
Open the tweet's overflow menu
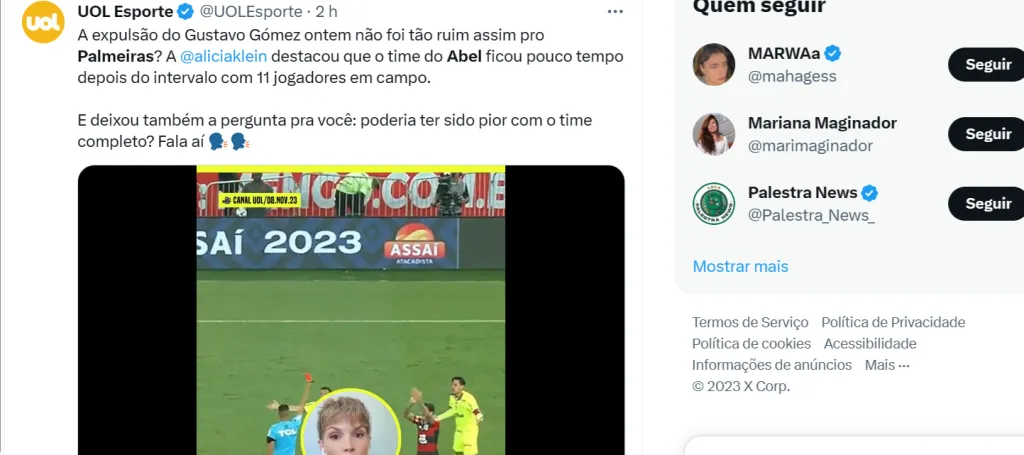click(x=616, y=12)
